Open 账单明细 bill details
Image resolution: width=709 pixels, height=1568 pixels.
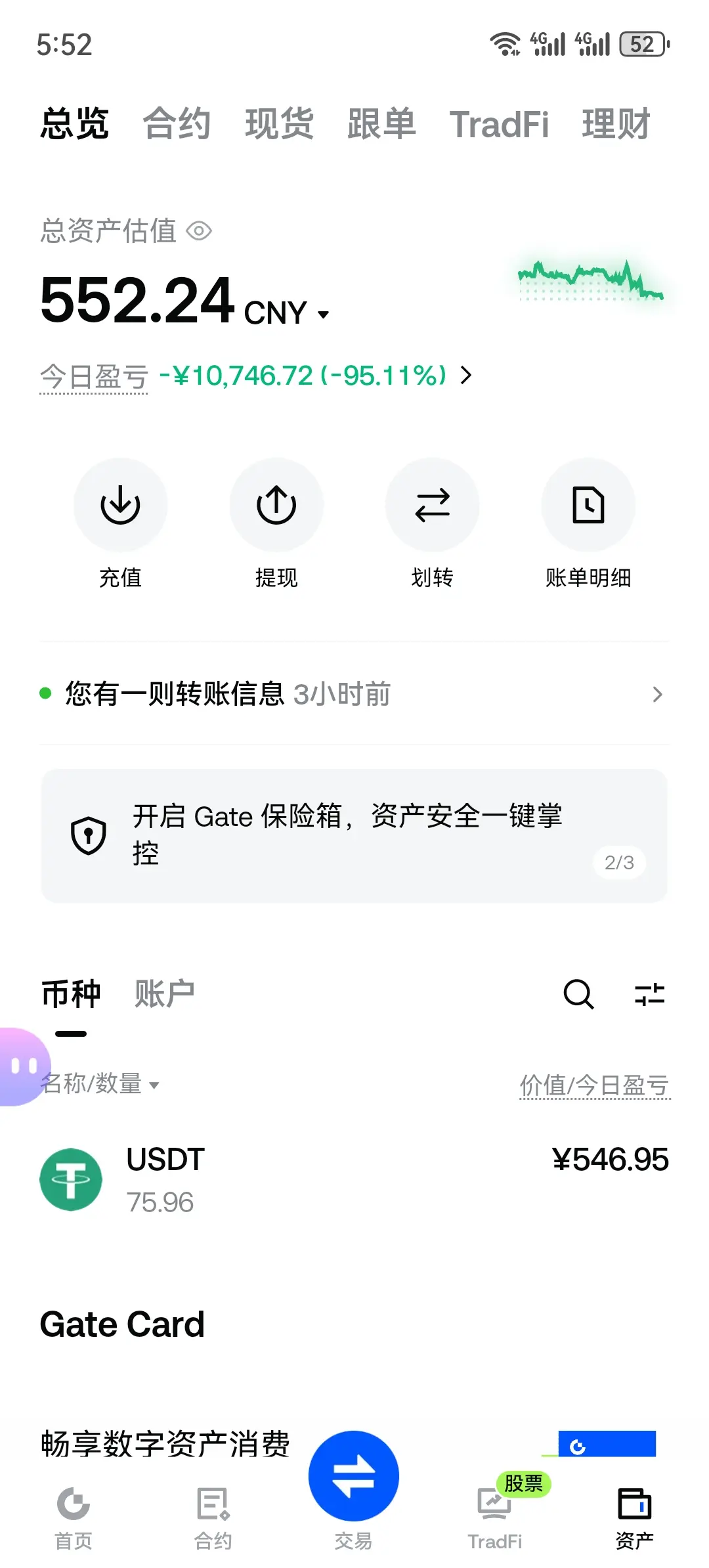588,523
